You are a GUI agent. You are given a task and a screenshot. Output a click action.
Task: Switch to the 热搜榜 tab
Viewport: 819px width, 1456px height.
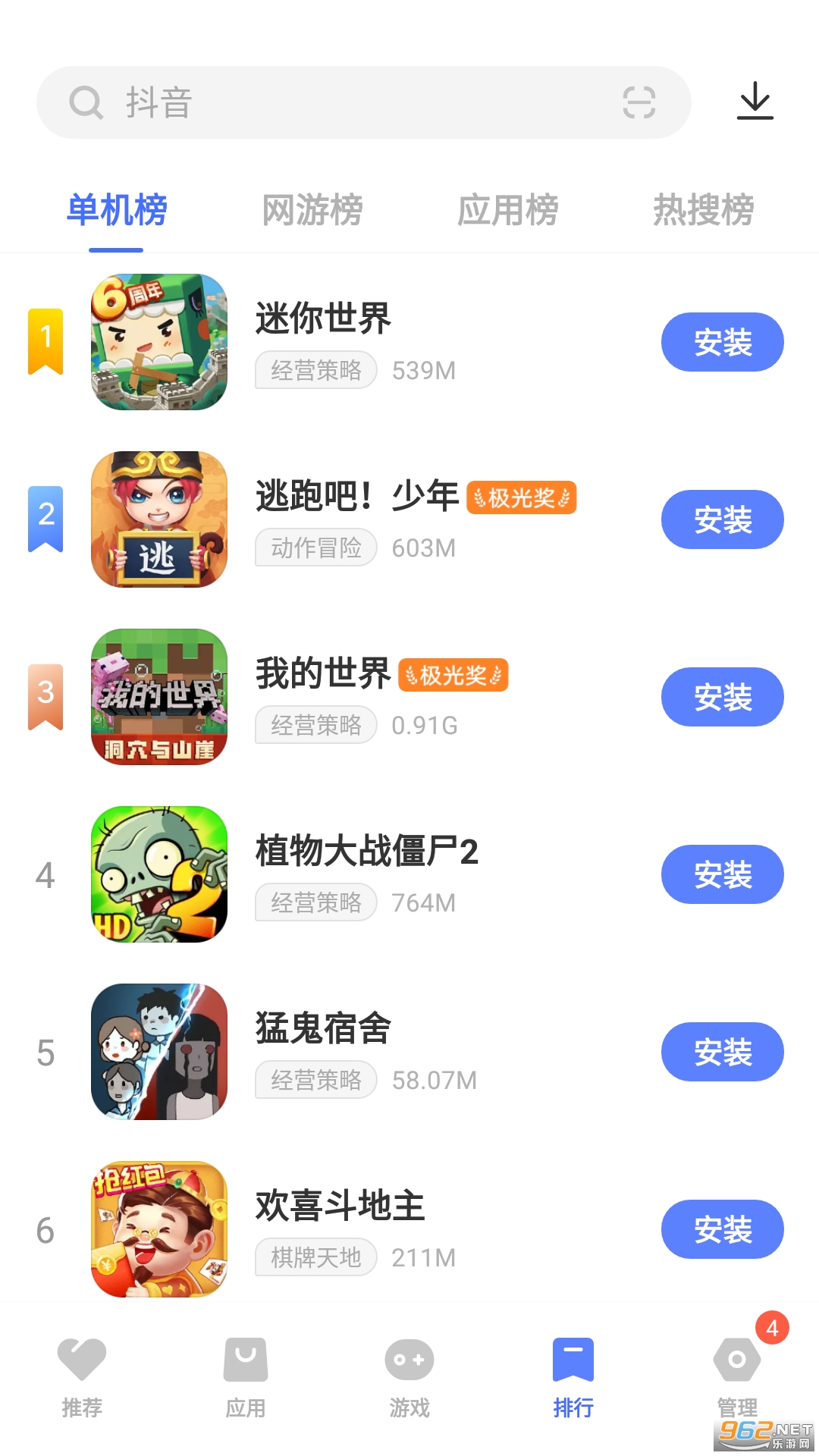703,210
